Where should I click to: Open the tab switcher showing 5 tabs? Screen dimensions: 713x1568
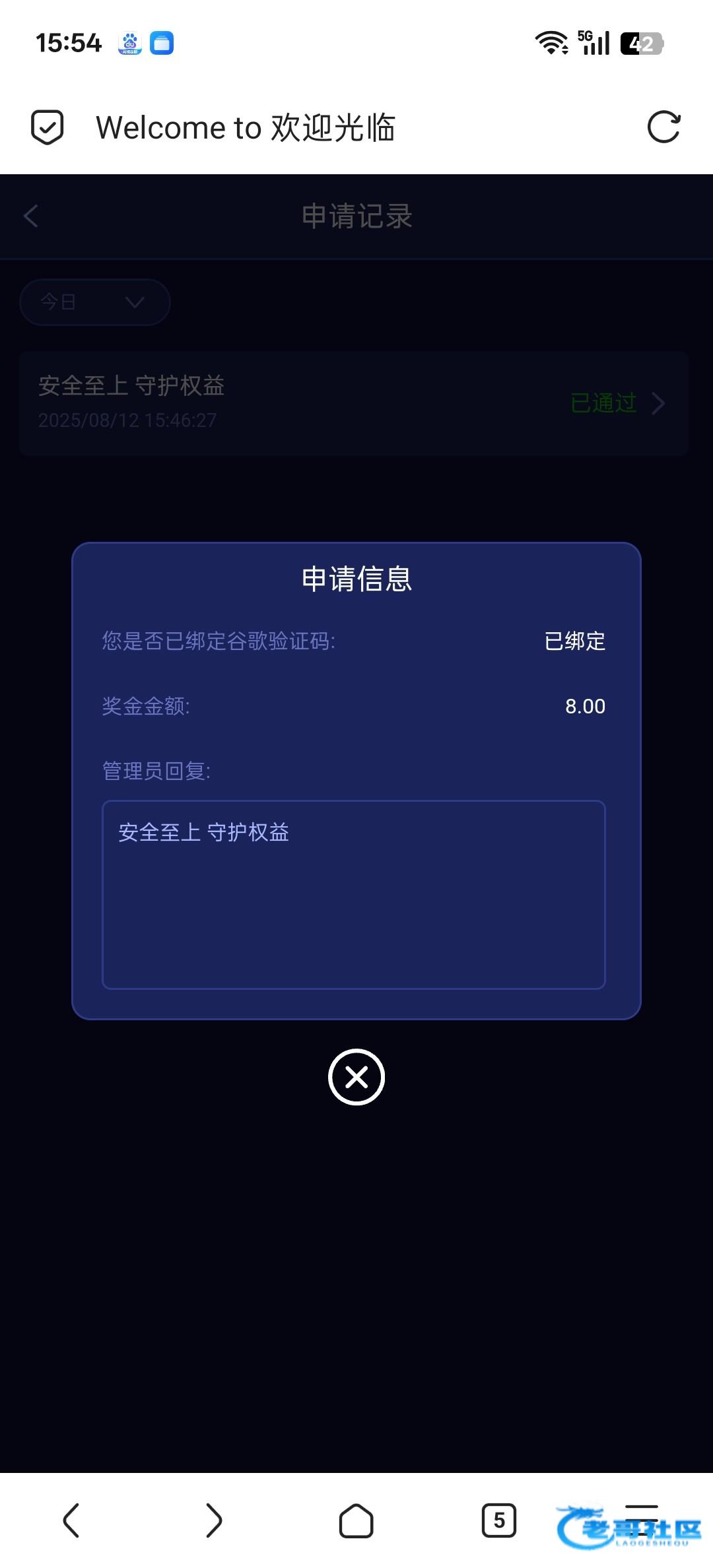pyautogui.click(x=499, y=1520)
